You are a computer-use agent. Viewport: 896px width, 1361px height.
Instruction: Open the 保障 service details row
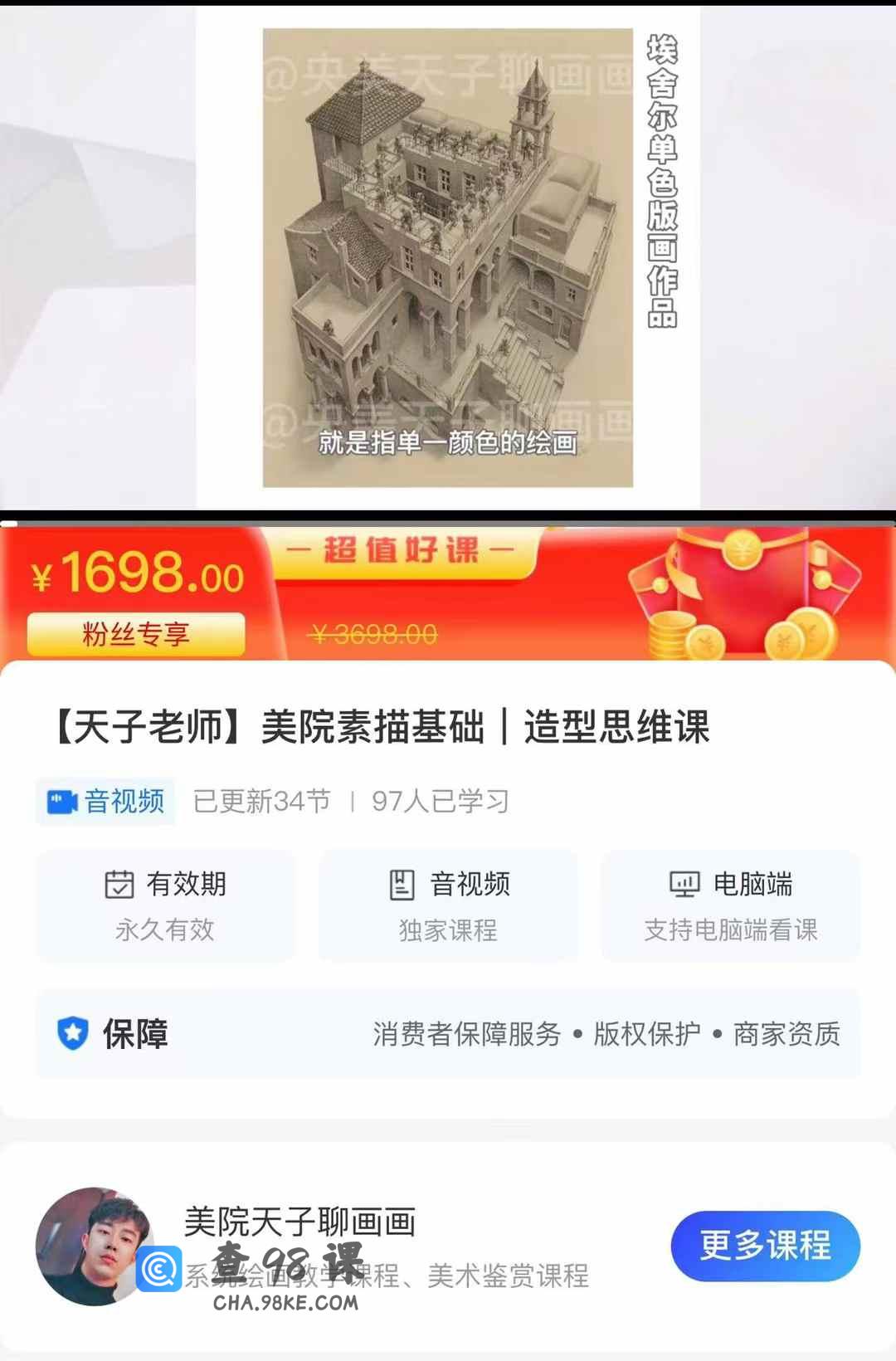coord(448,1034)
